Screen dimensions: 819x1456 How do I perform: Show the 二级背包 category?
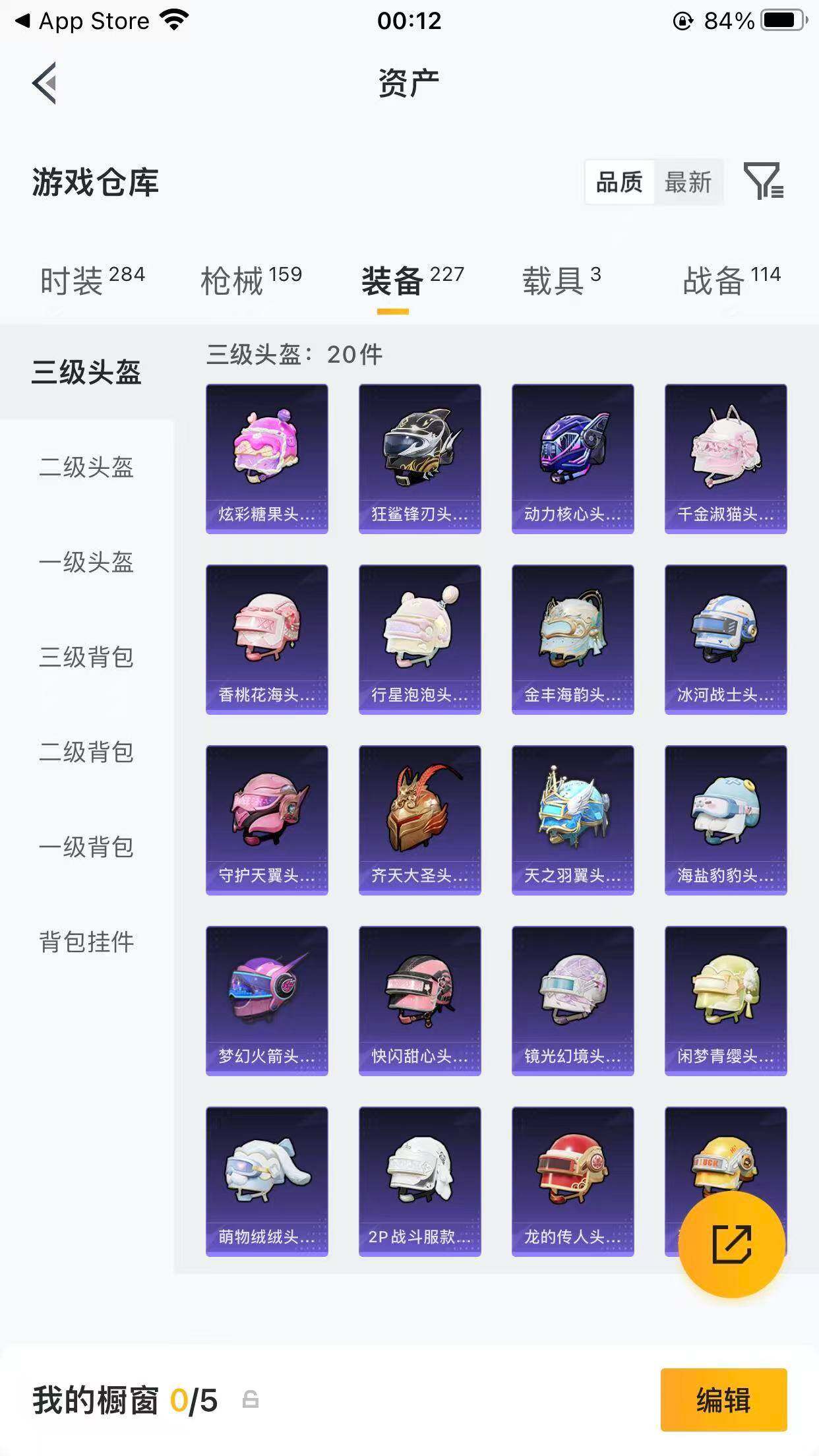pos(86,752)
